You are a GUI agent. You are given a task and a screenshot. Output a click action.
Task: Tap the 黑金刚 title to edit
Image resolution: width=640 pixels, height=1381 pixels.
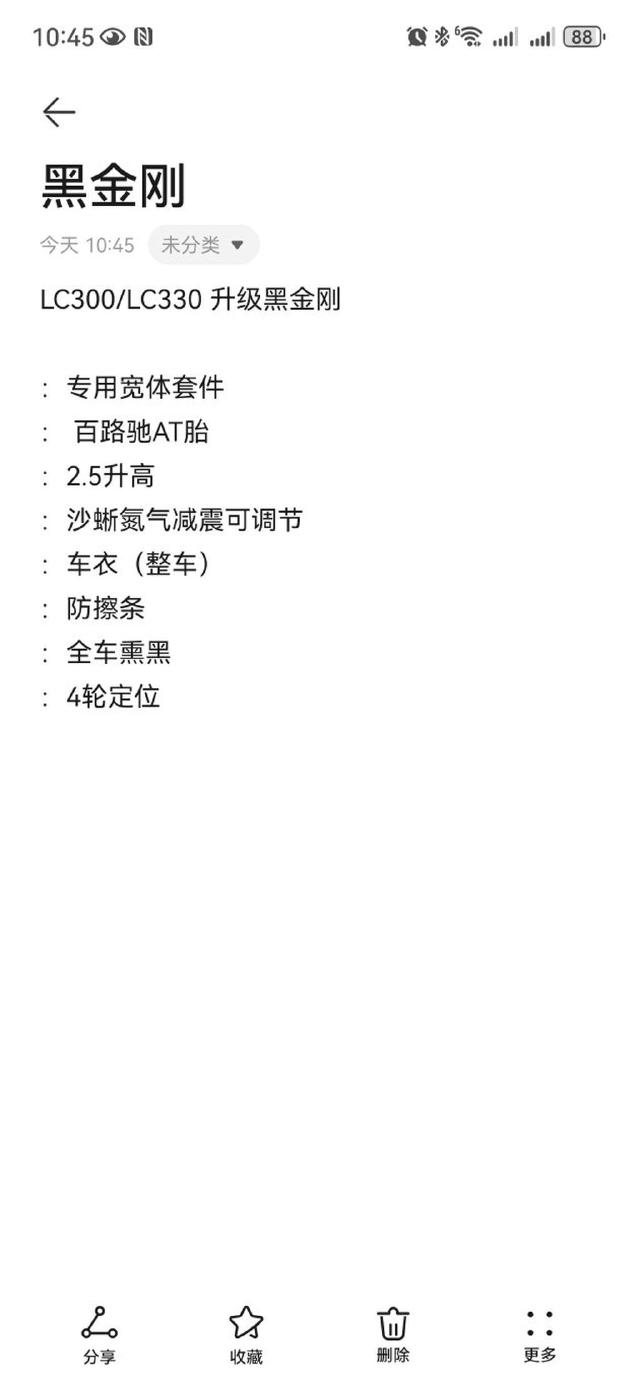coord(114,188)
